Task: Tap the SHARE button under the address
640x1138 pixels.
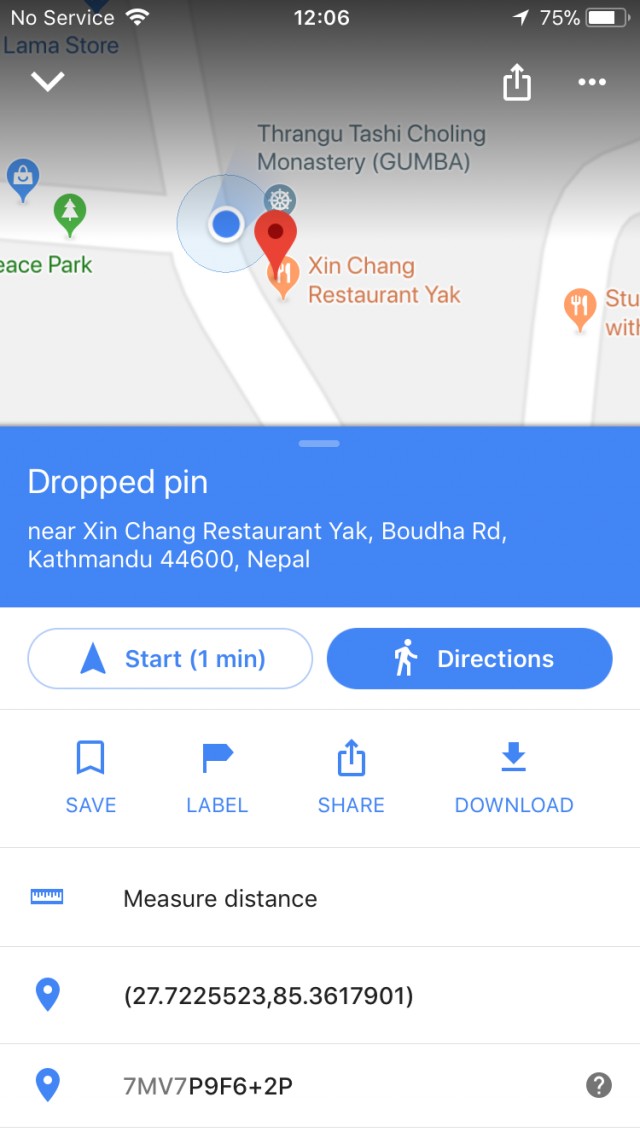Action: (x=351, y=777)
